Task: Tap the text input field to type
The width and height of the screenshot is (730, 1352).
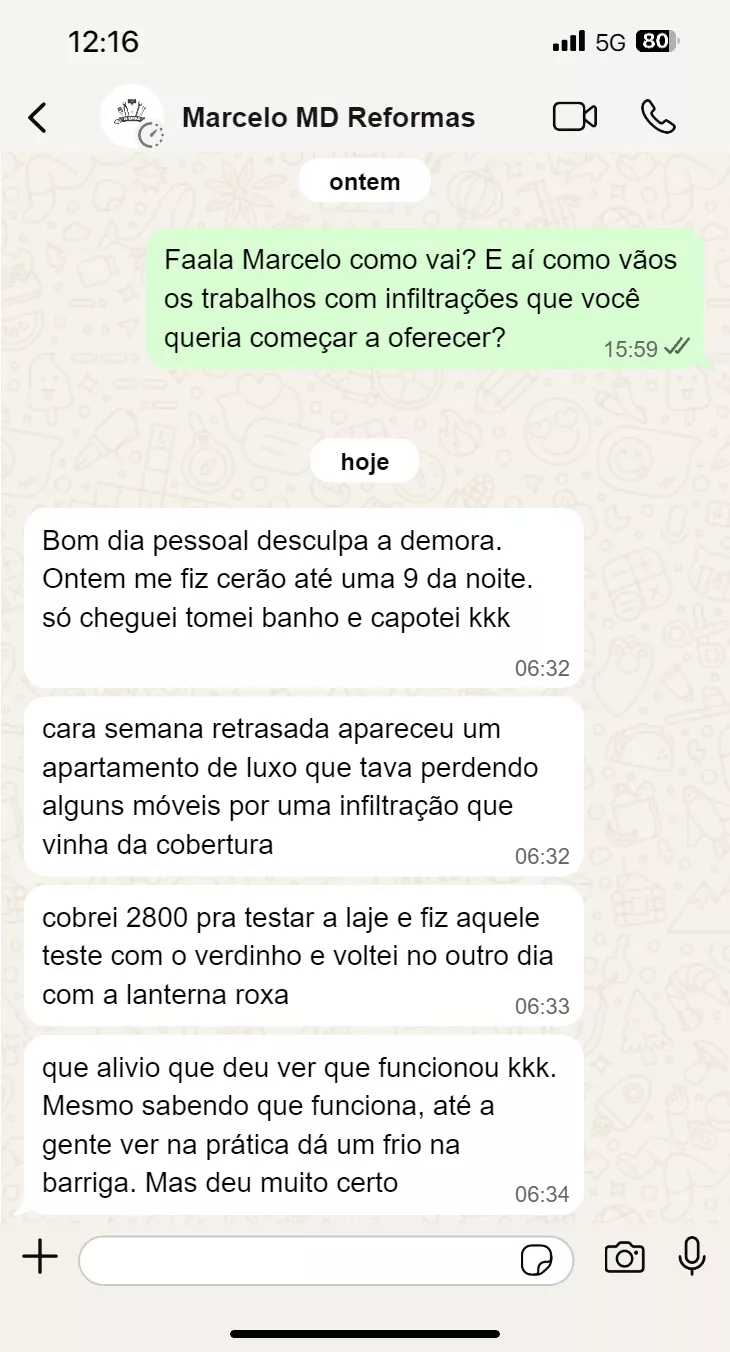Action: coord(300,1259)
